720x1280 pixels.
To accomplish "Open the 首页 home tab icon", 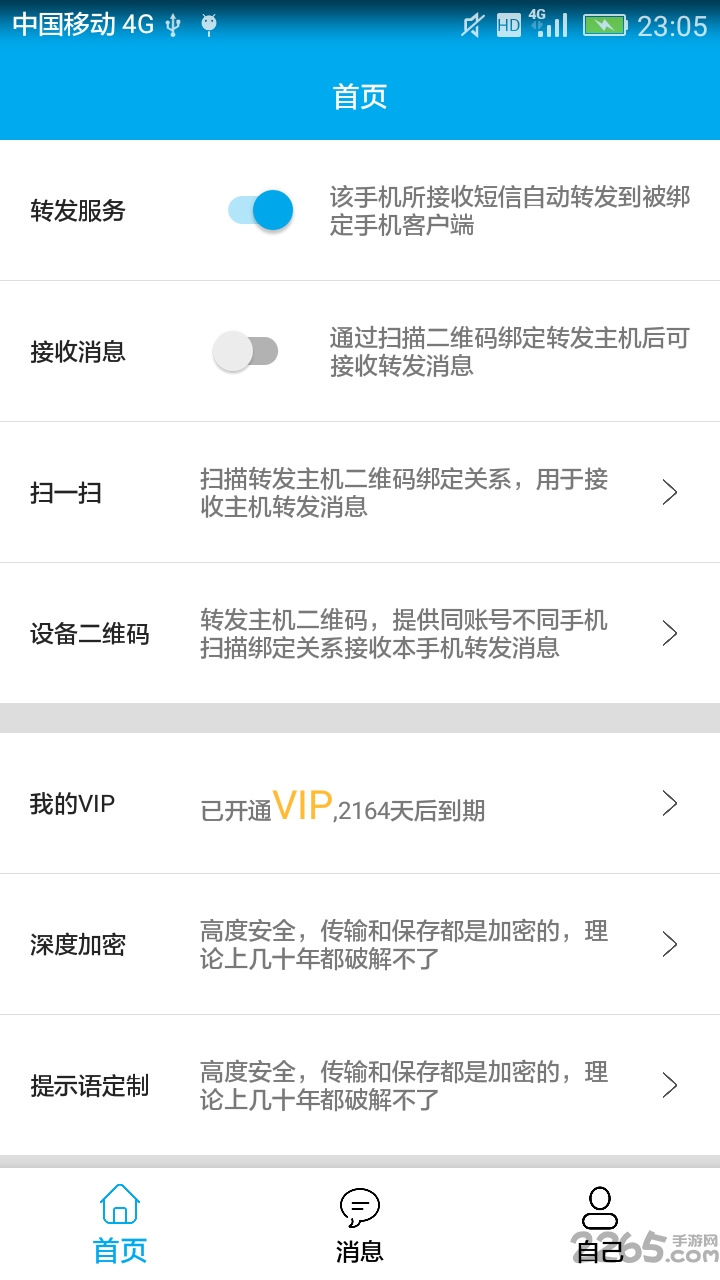I will (x=119, y=1206).
